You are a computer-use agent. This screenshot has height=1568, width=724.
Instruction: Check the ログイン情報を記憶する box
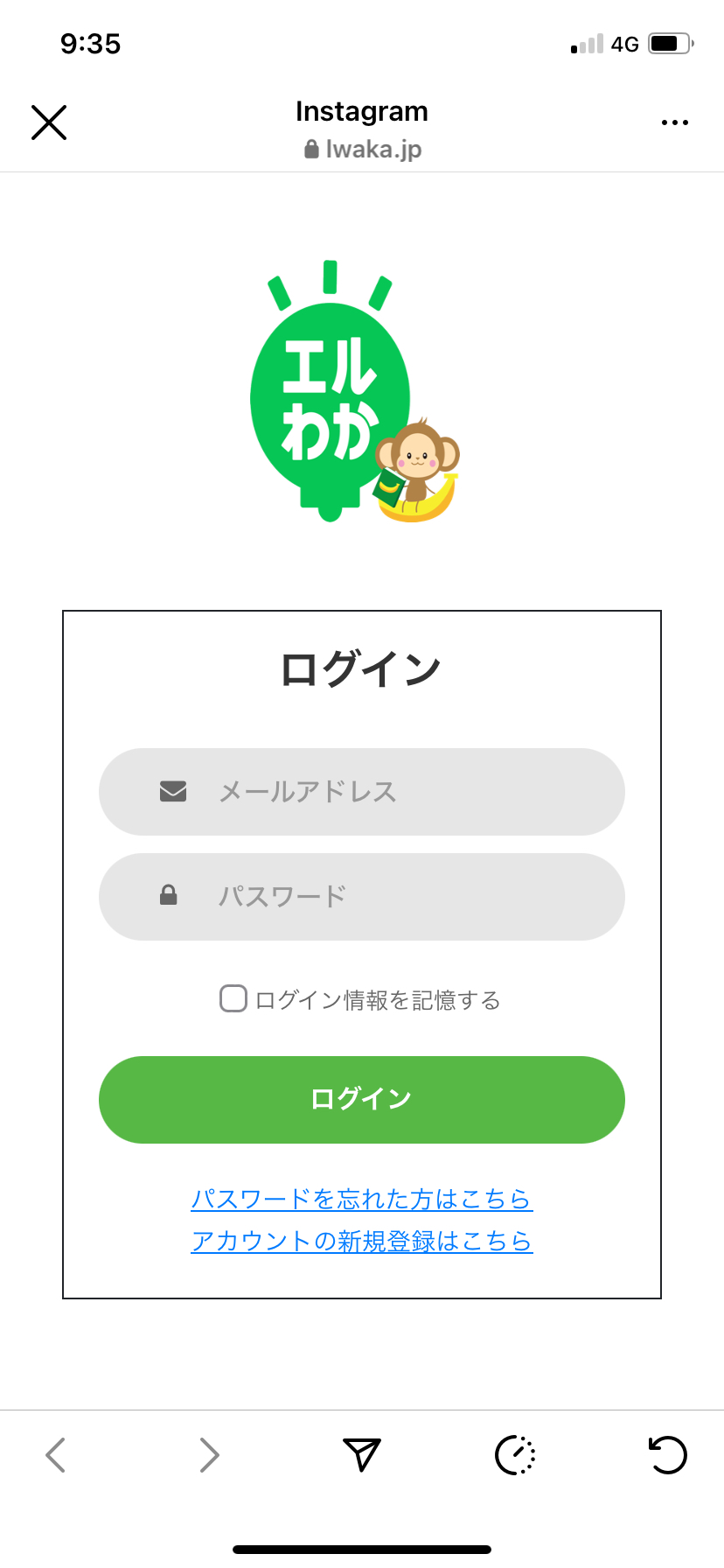233,998
